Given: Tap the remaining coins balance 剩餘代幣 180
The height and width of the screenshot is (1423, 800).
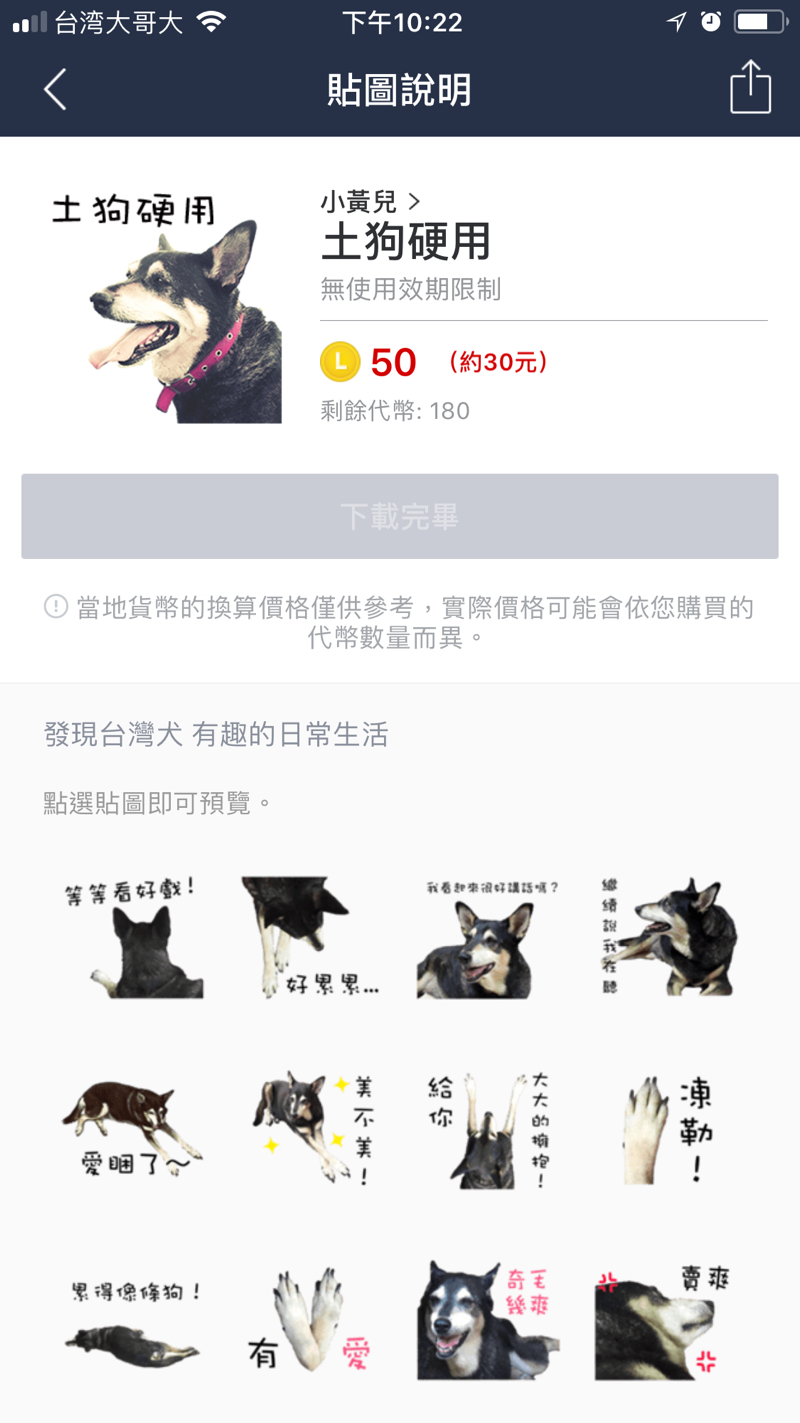Looking at the screenshot, I should (395, 410).
